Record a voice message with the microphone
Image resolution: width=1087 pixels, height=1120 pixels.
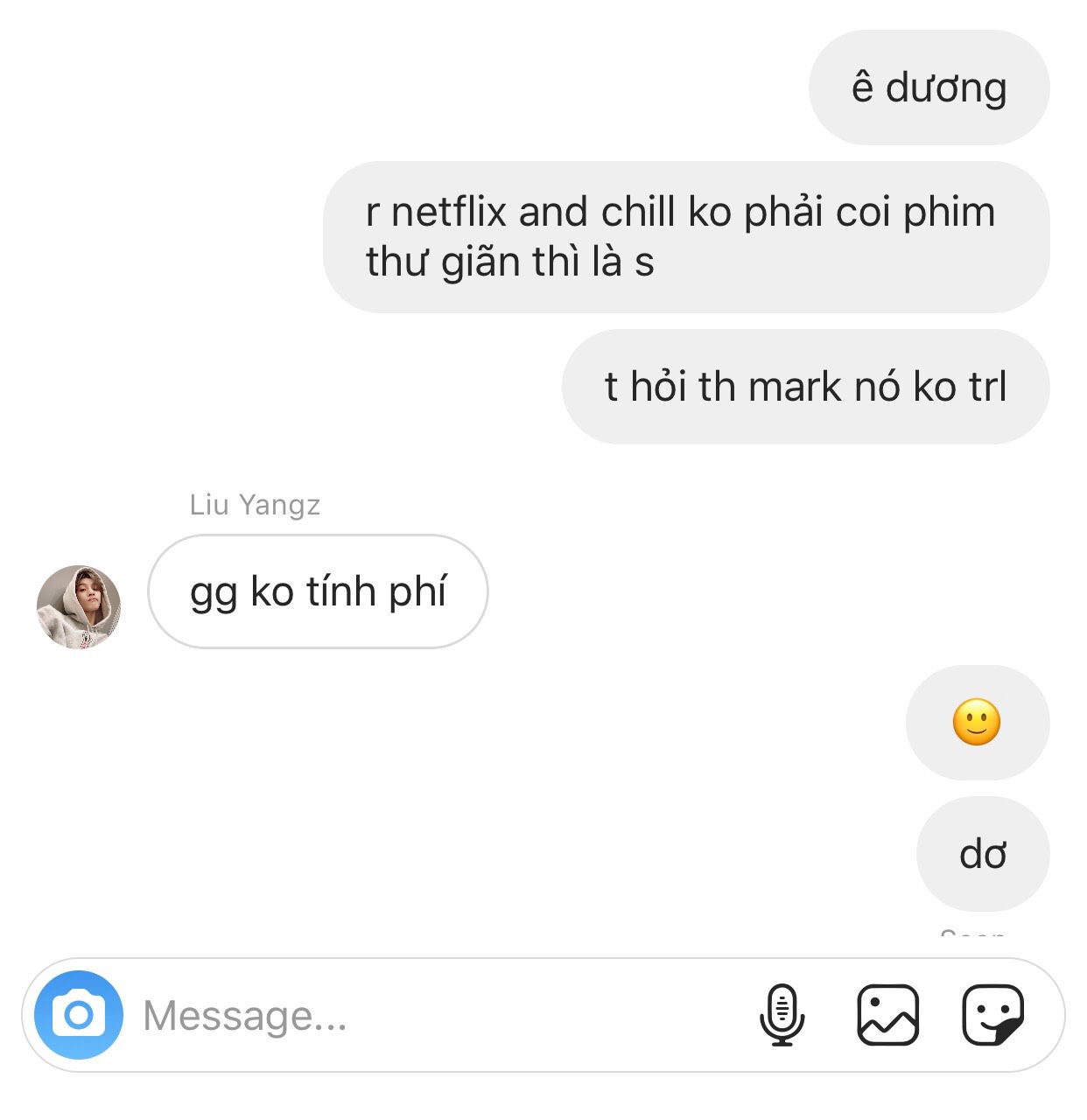(782, 1015)
